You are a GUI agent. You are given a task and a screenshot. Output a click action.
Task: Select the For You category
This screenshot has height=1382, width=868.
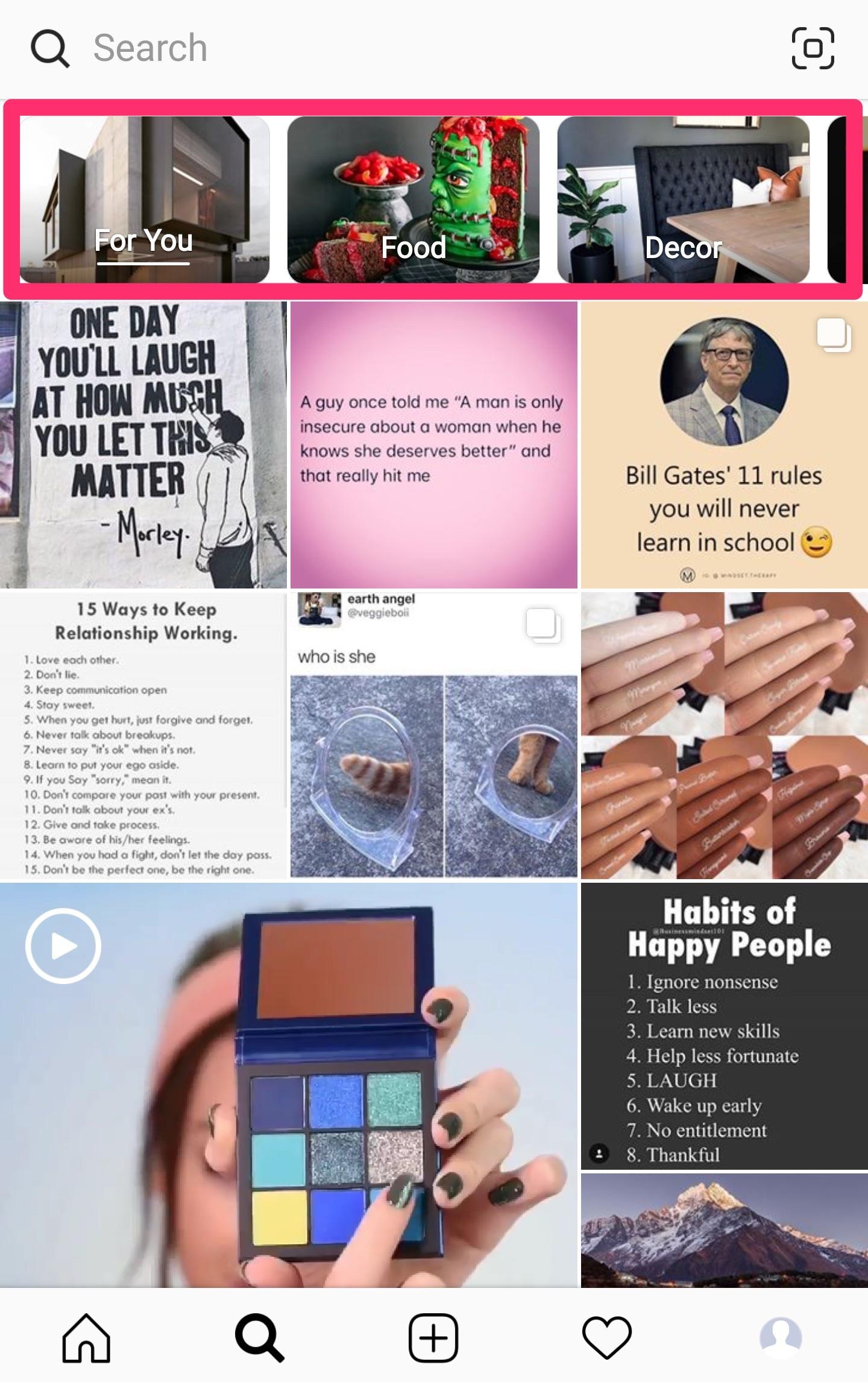[x=145, y=200]
